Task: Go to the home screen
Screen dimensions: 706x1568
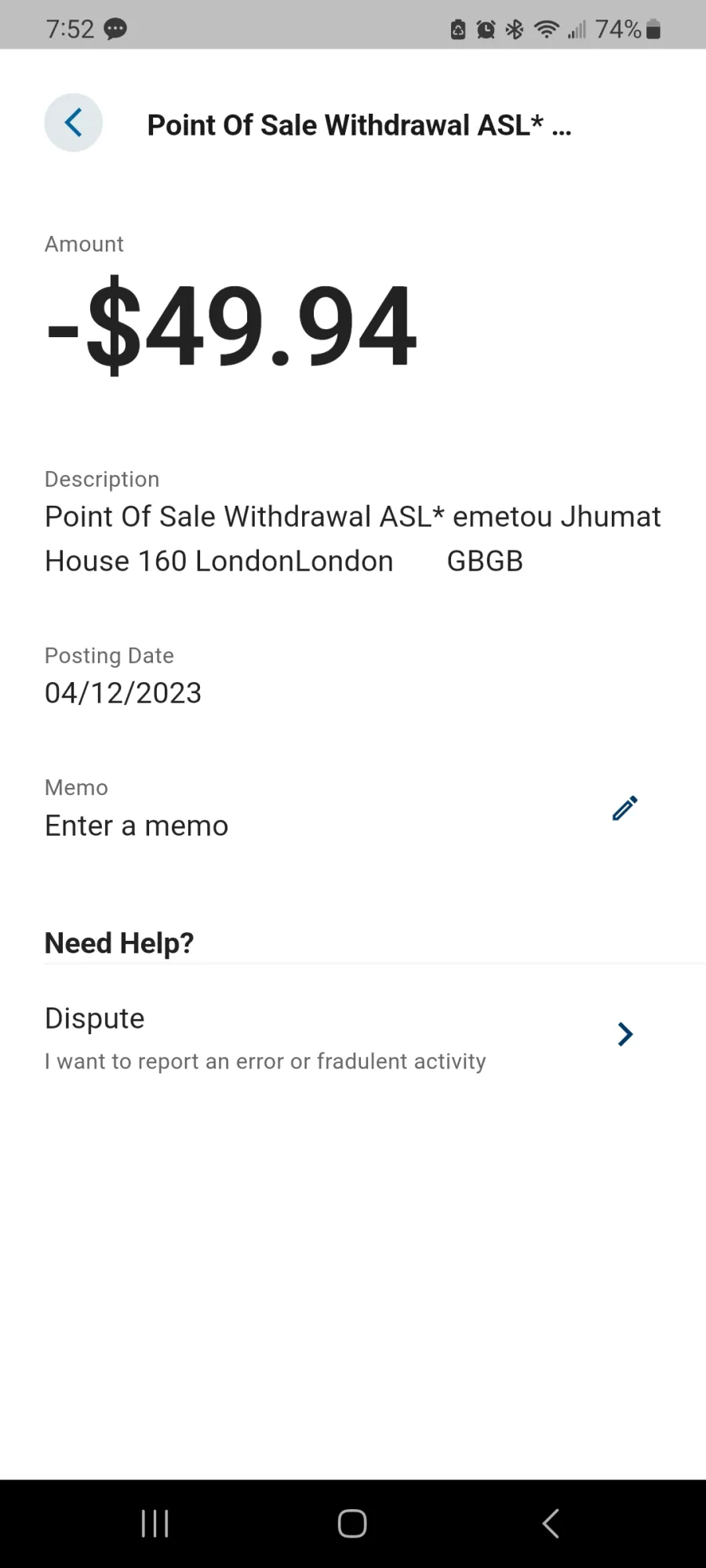Action: point(352,1523)
